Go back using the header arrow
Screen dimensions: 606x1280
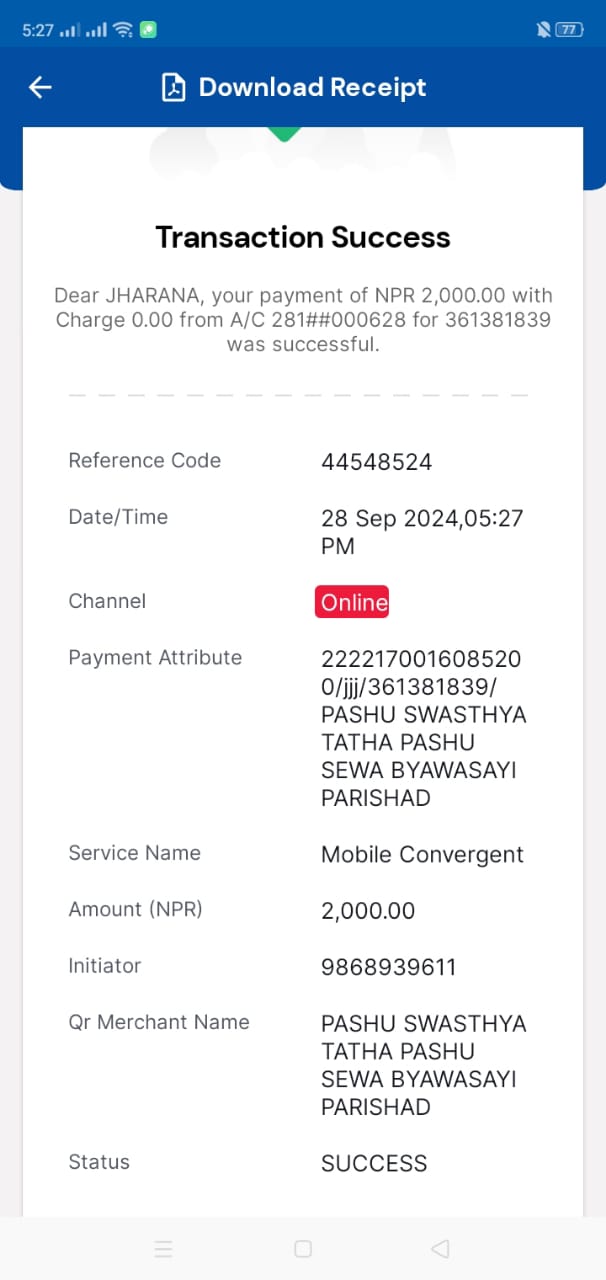40,88
